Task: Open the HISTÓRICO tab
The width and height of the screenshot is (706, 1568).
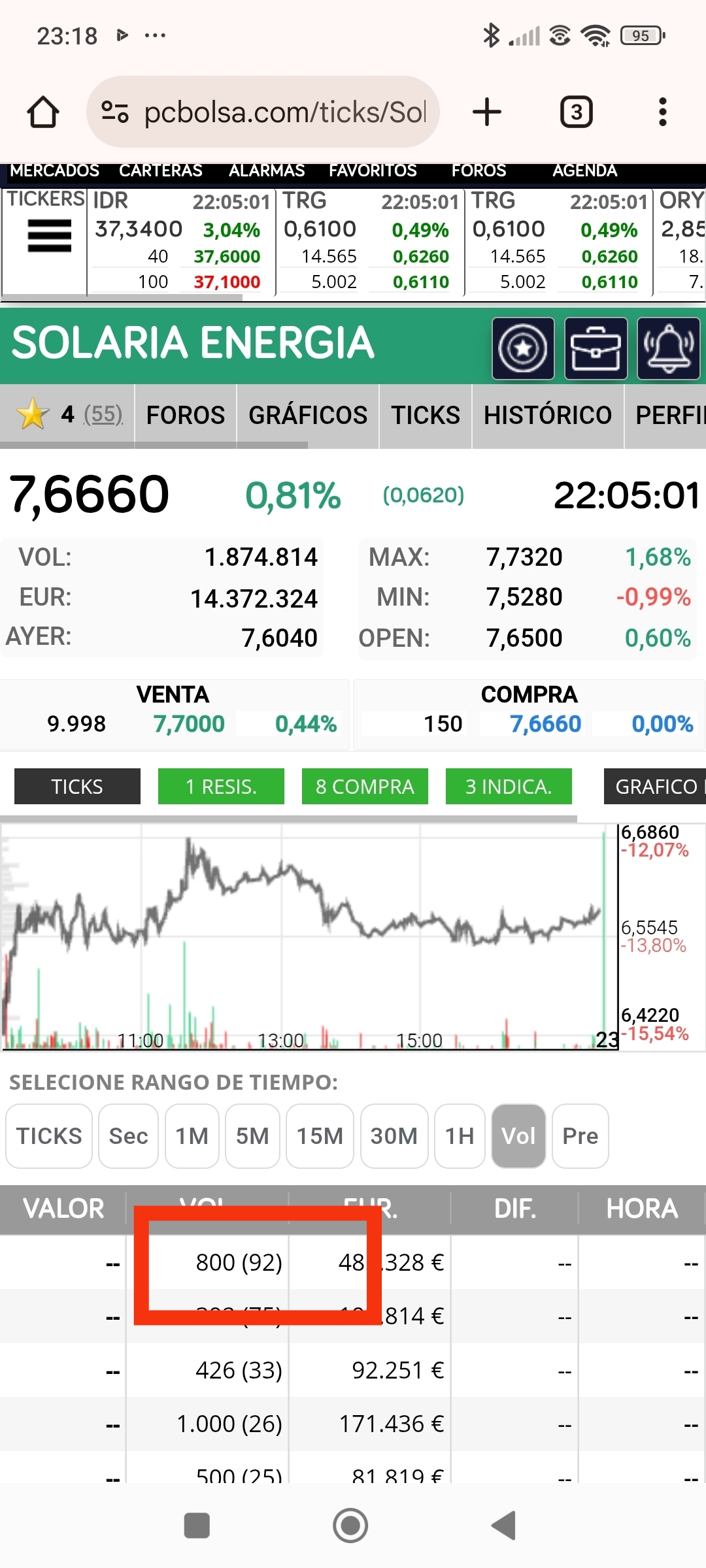Action: pos(547,416)
